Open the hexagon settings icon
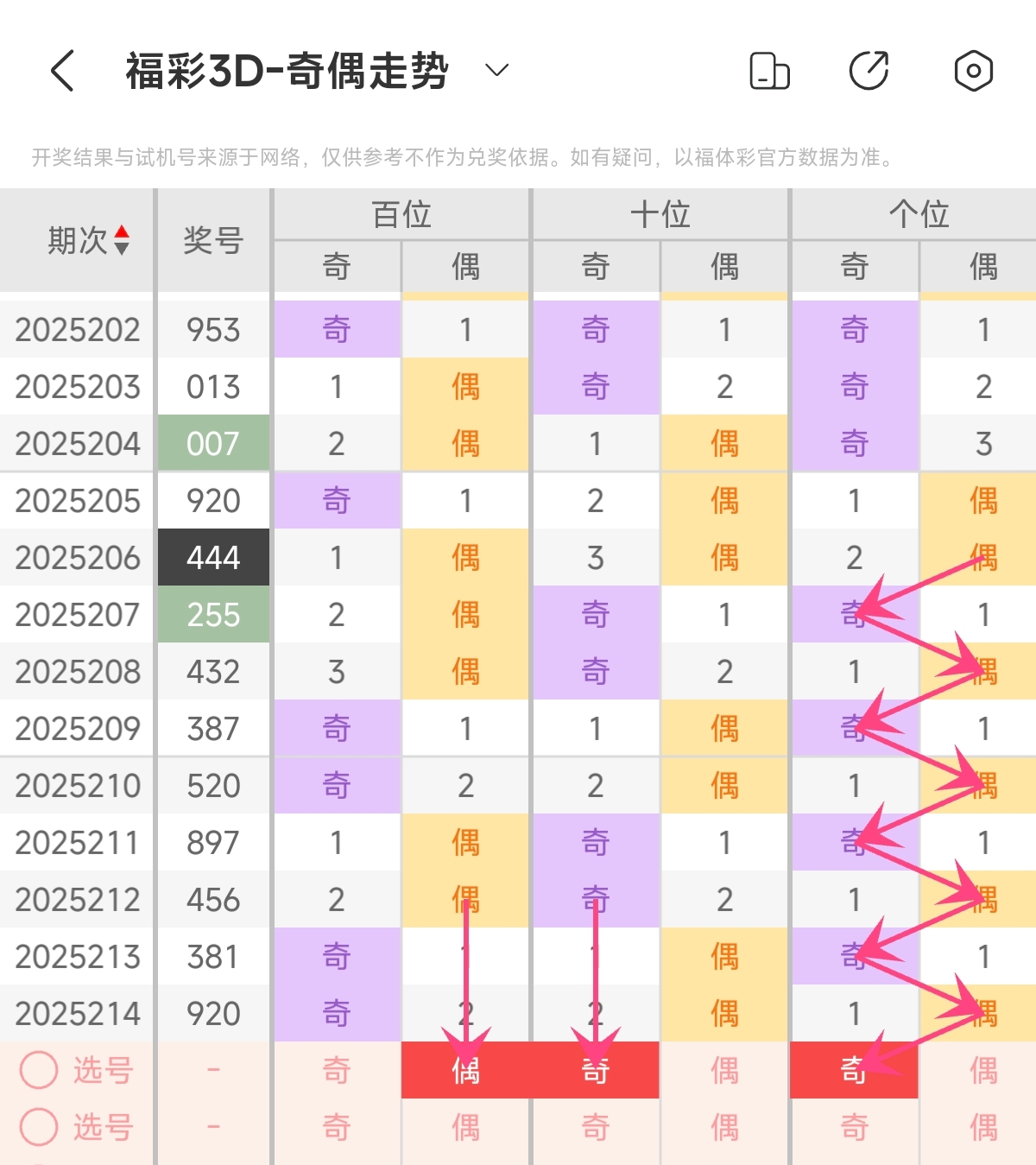The height and width of the screenshot is (1165, 1036). click(x=973, y=71)
